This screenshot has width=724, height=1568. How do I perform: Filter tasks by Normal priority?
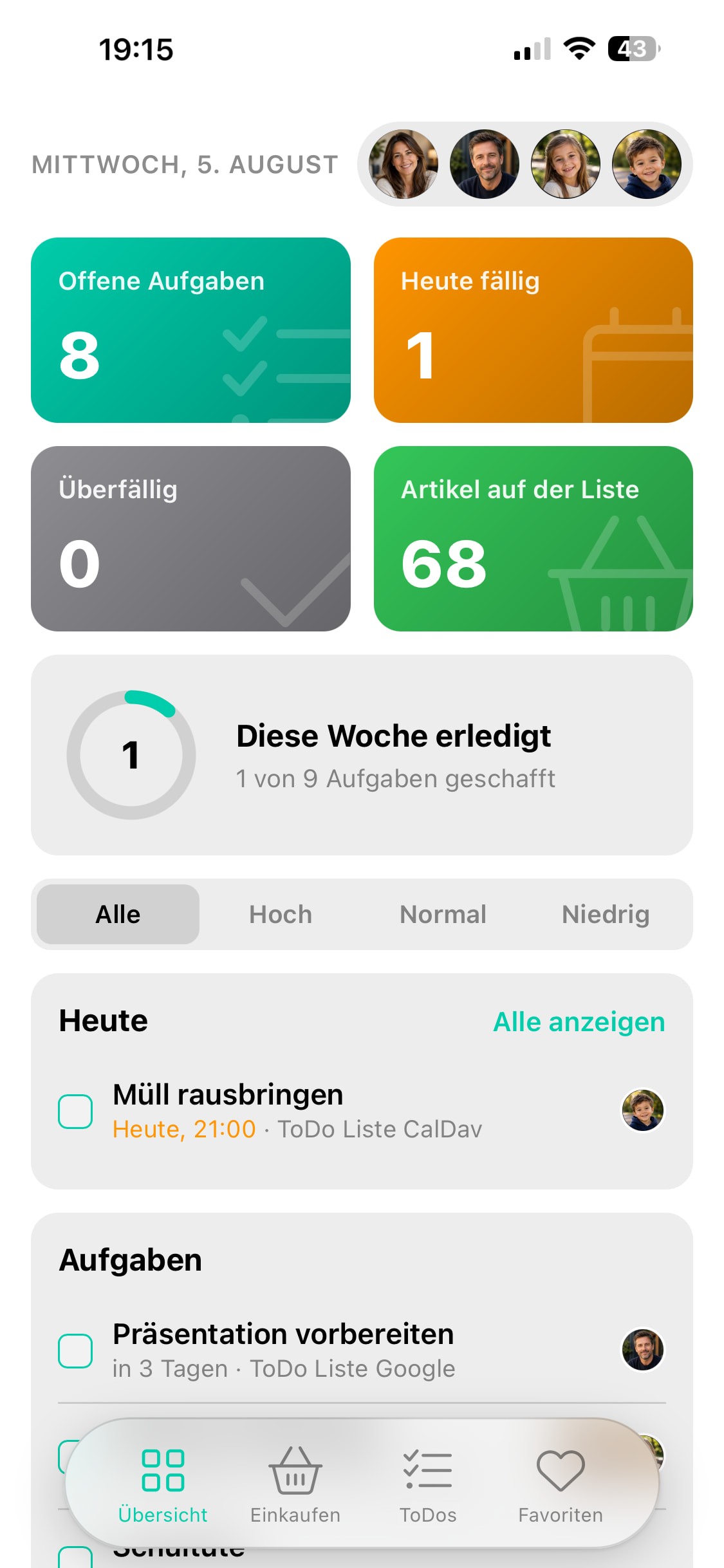click(443, 914)
